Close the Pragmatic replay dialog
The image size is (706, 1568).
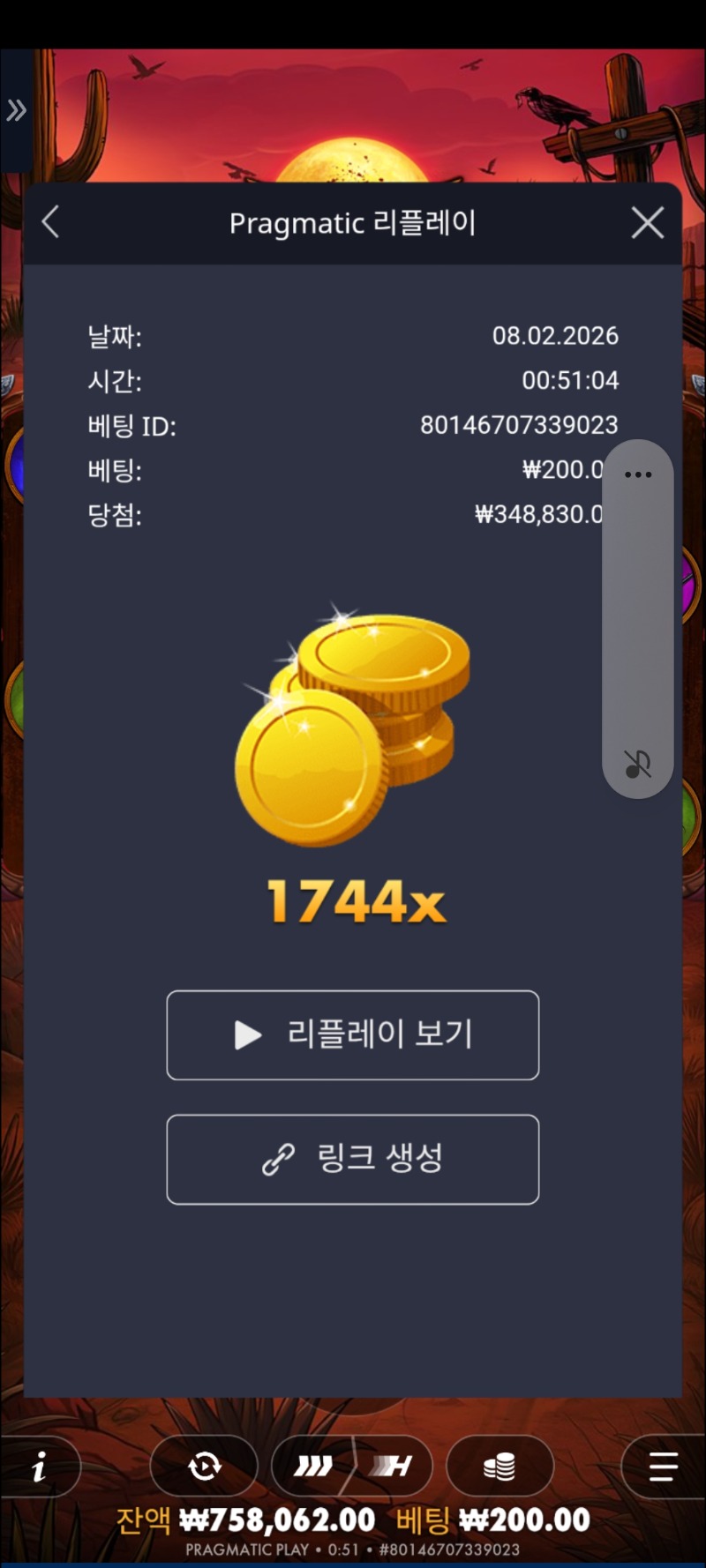[648, 223]
